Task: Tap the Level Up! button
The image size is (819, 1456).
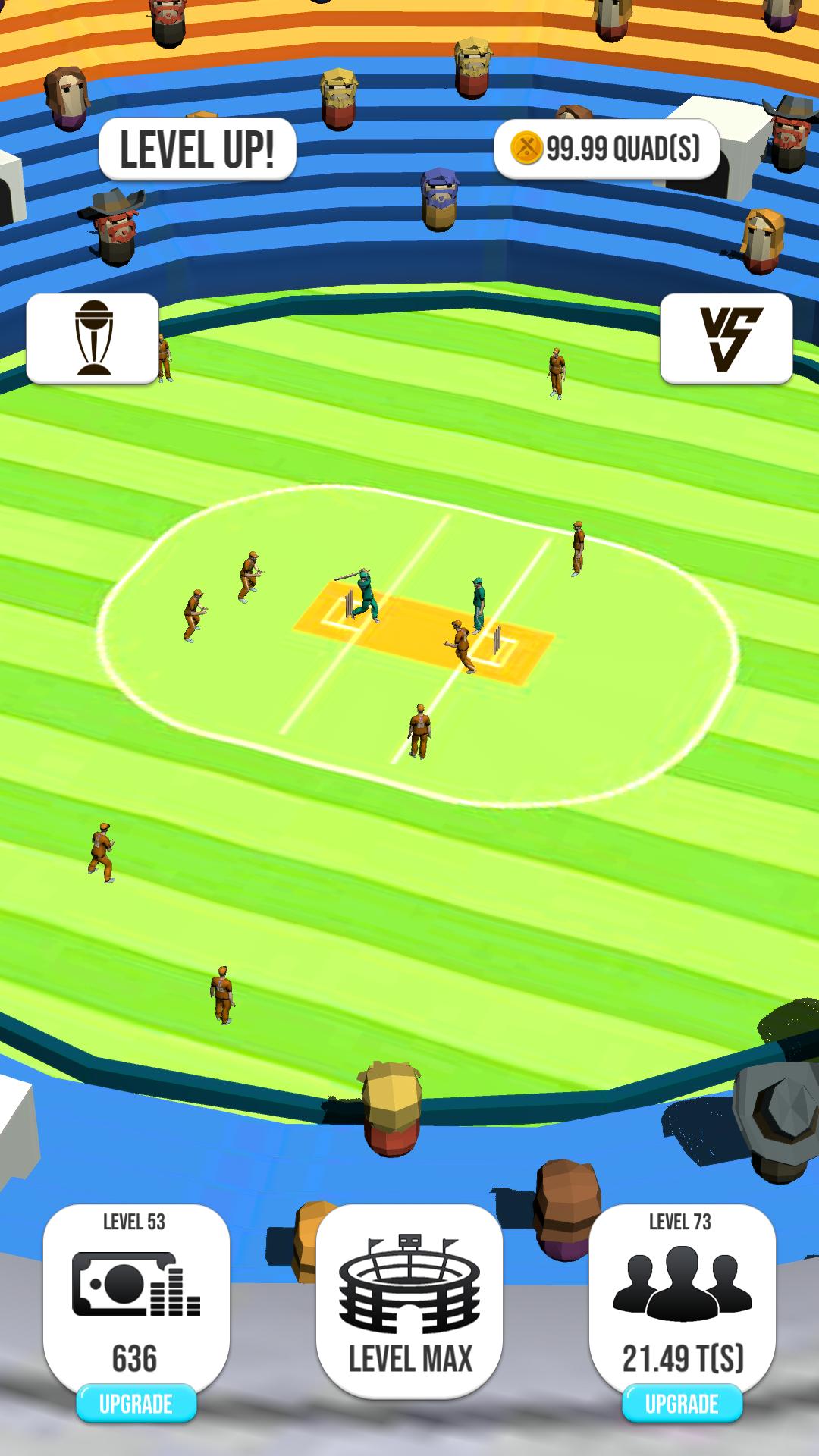Action: (x=197, y=149)
